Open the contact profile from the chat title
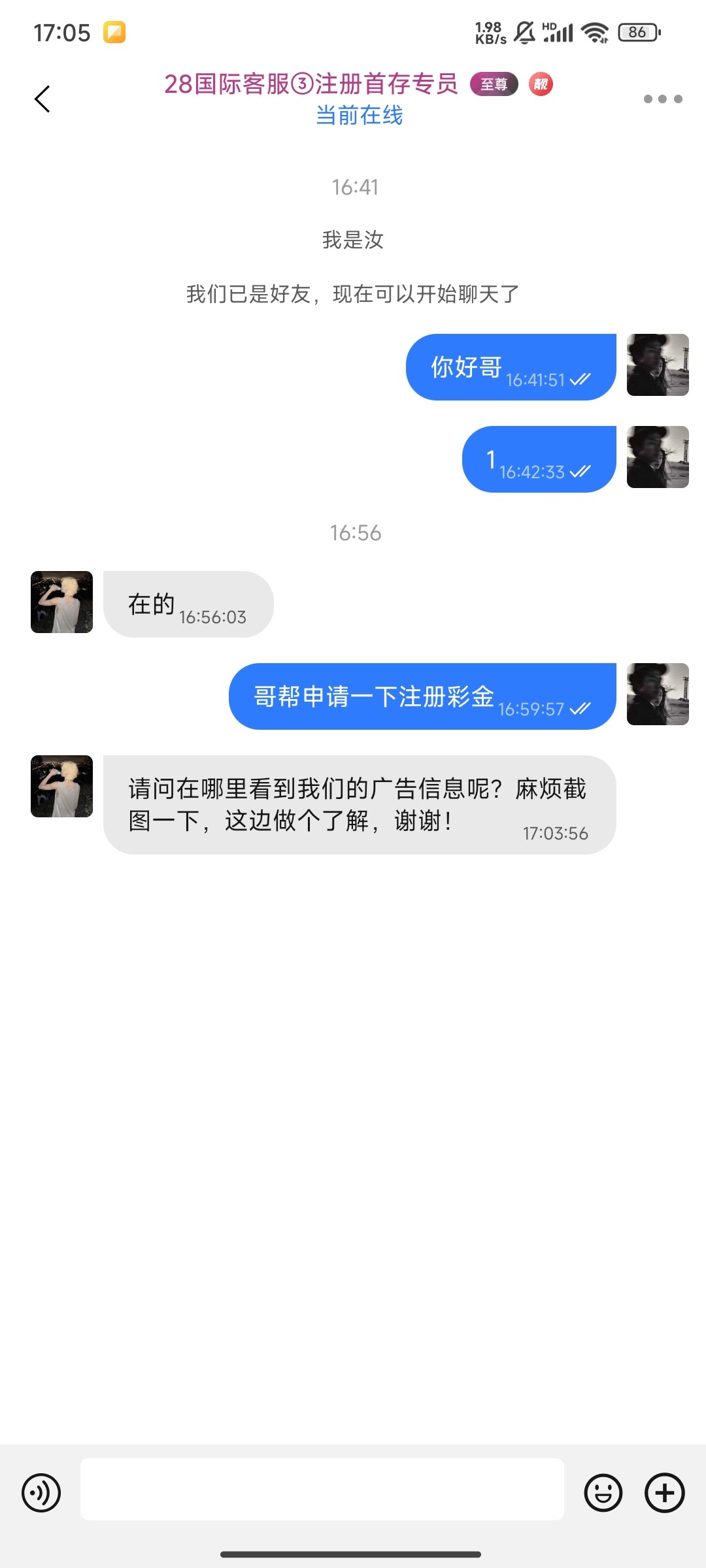 pos(311,84)
